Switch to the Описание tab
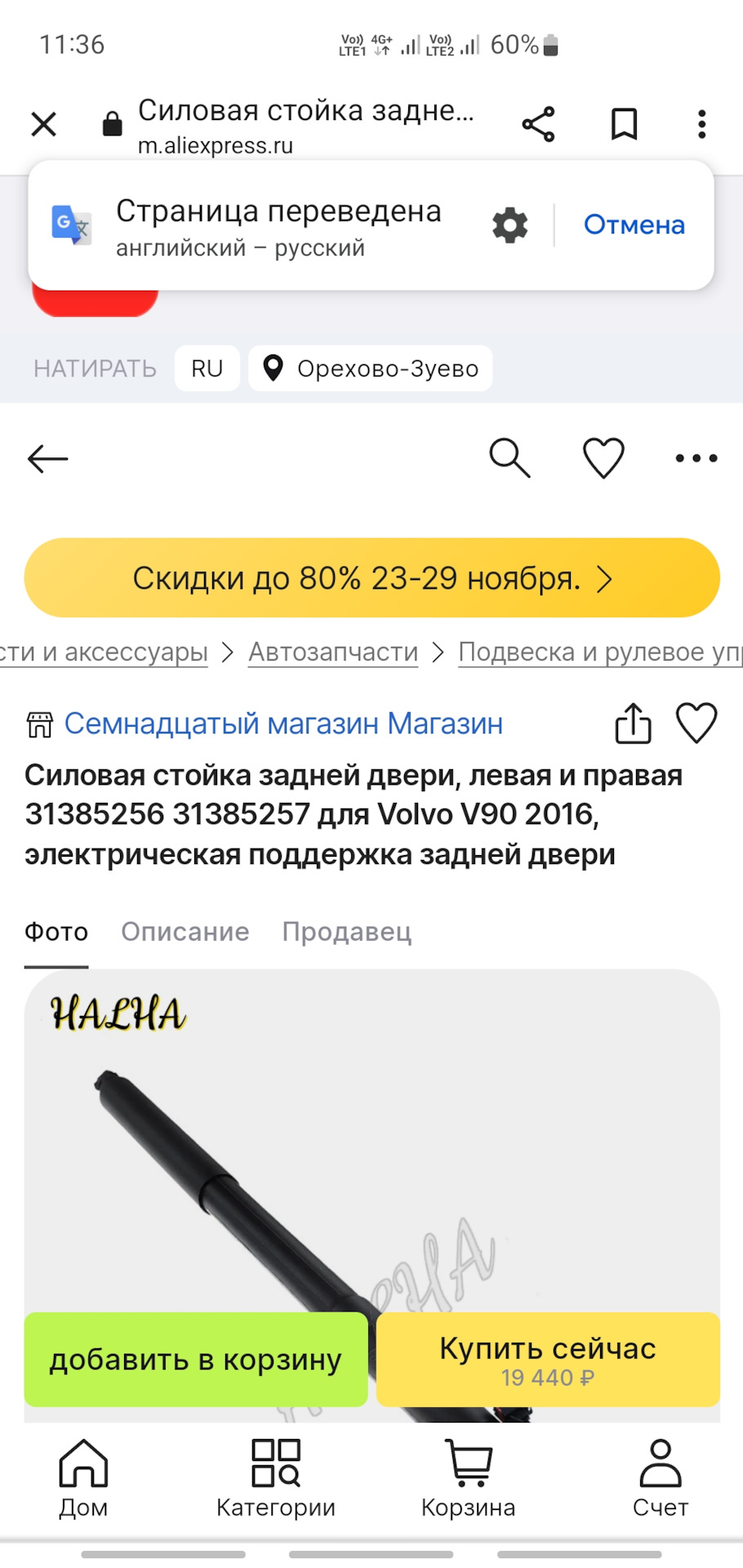743x1568 pixels. pos(185,932)
